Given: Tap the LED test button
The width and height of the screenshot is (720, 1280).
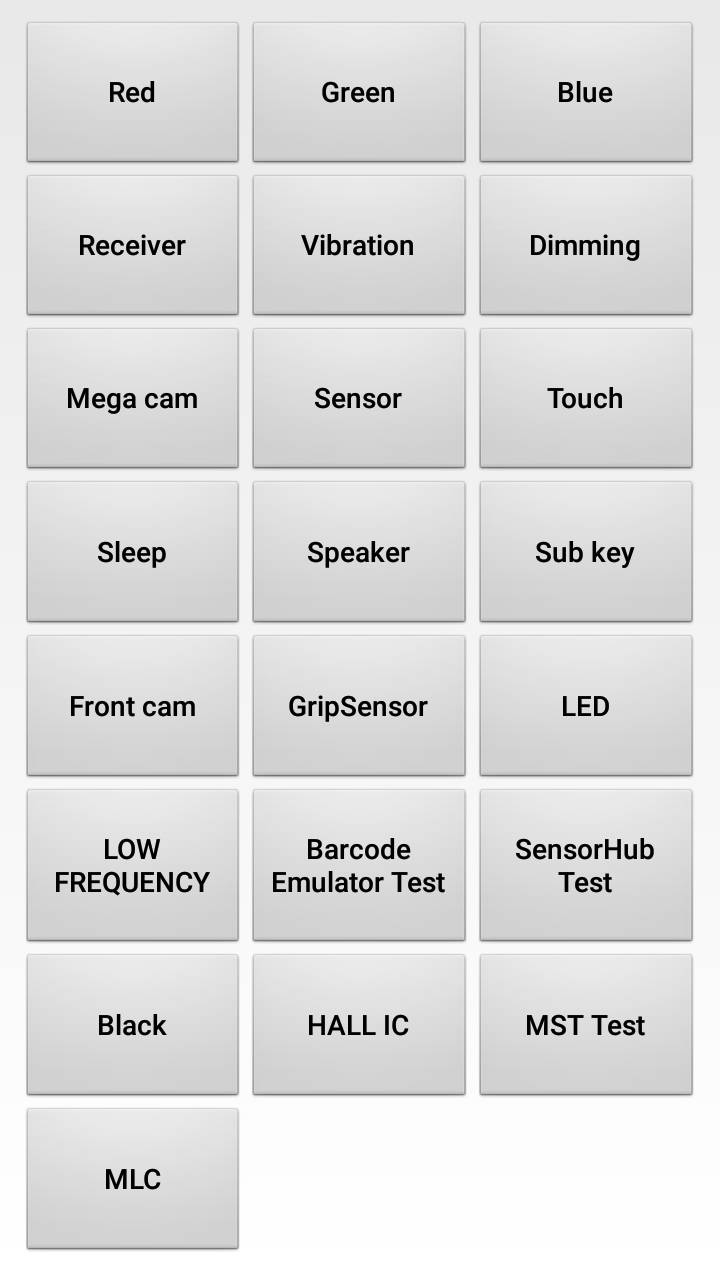Looking at the screenshot, I should [585, 706].
